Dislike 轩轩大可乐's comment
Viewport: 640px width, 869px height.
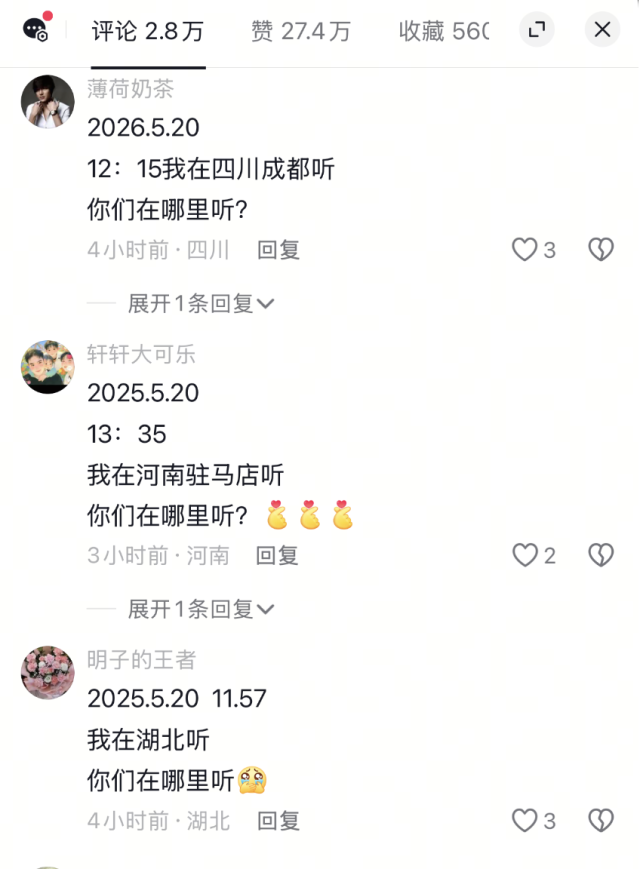pos(600,555)
